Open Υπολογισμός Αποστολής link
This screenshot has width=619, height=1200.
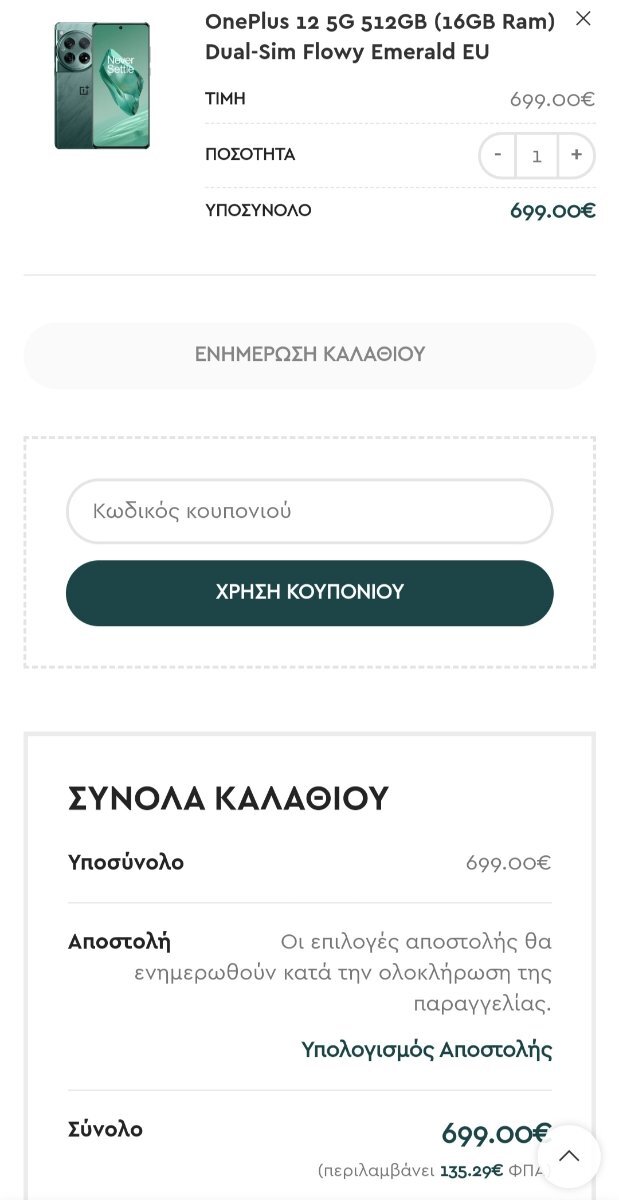(x=427, y=1050)
